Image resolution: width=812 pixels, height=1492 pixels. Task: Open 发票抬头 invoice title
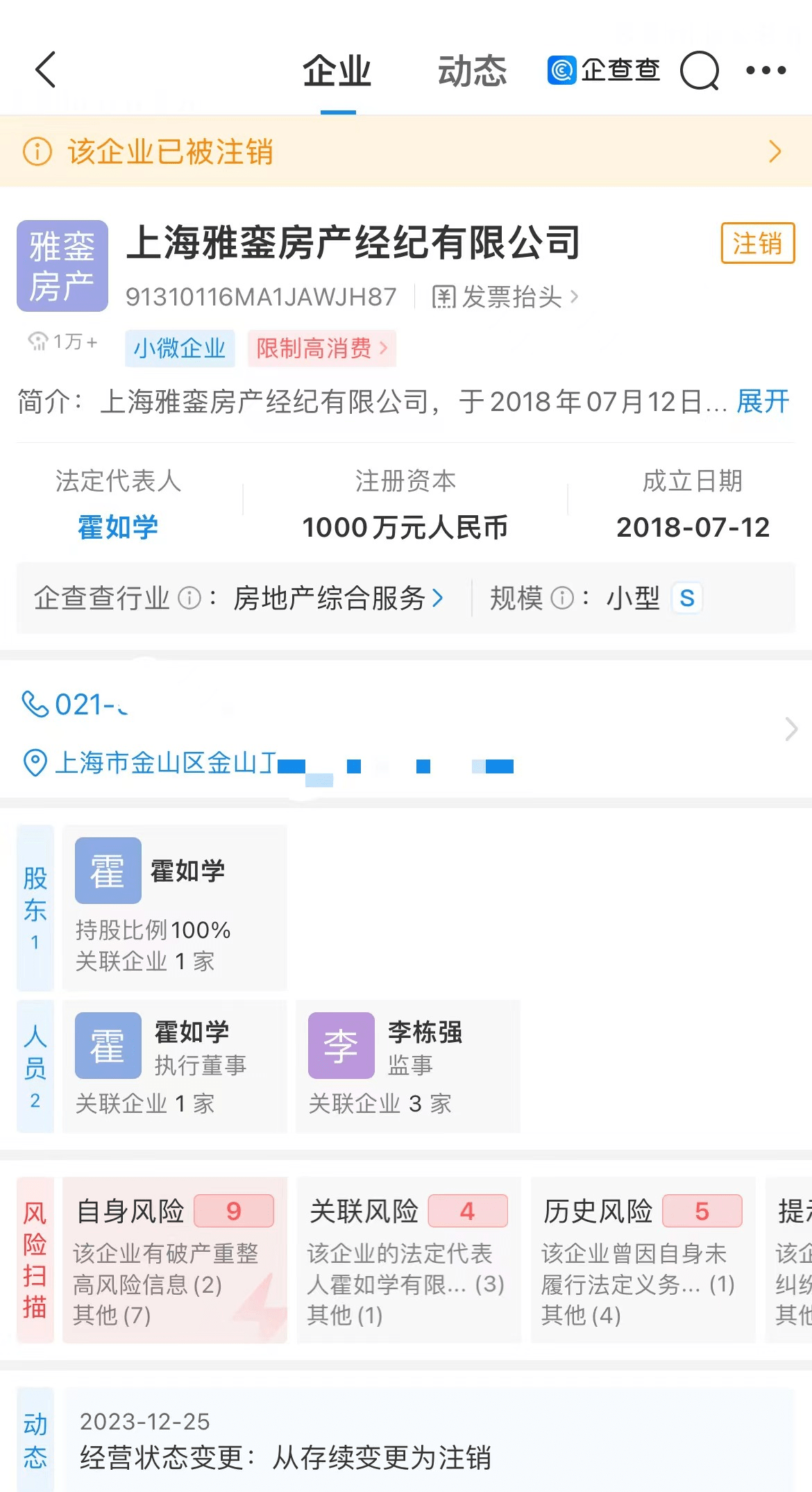pos(505,297)
